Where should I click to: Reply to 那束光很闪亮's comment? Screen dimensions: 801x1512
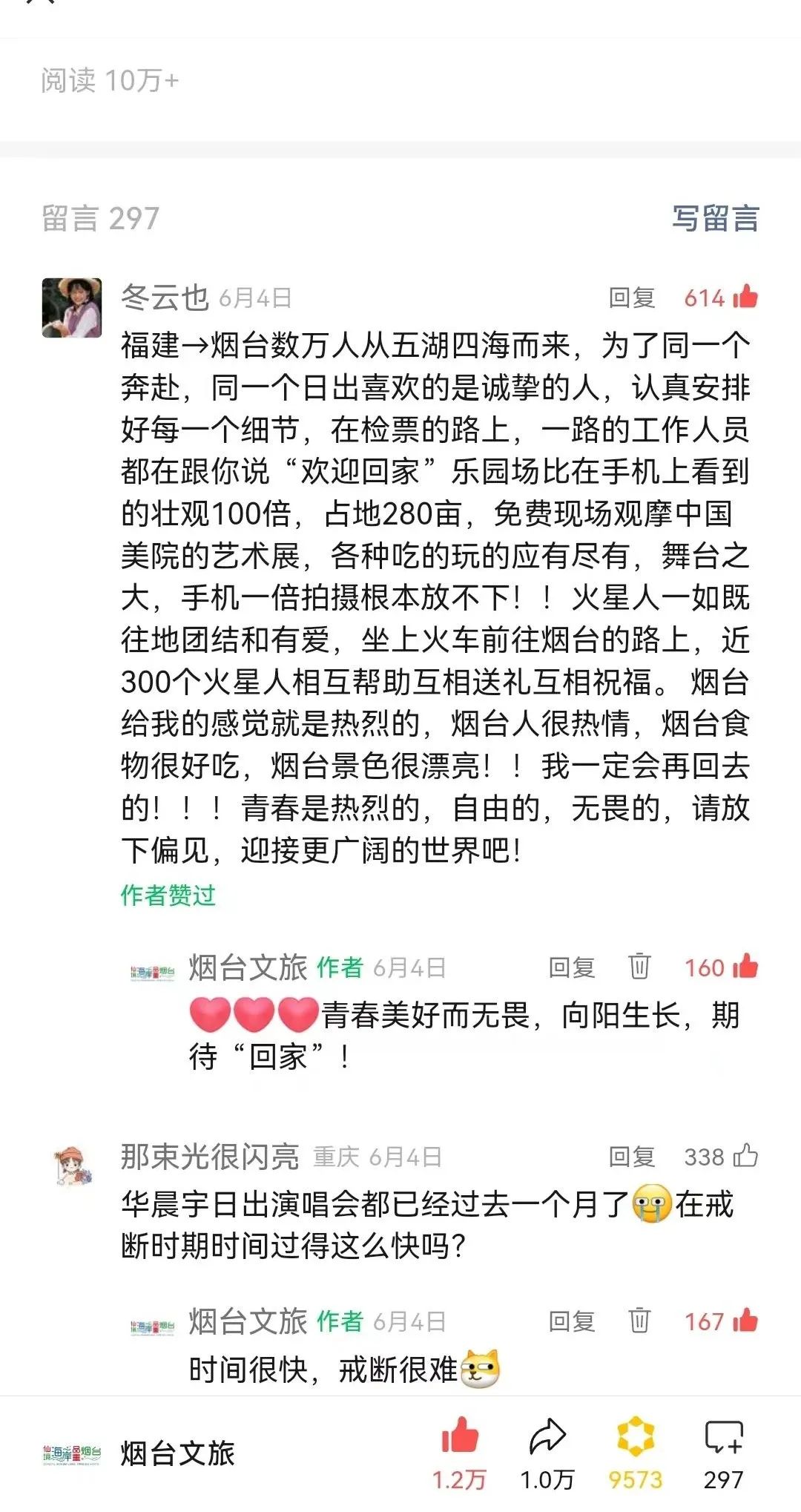click(x=631, y=1157)
